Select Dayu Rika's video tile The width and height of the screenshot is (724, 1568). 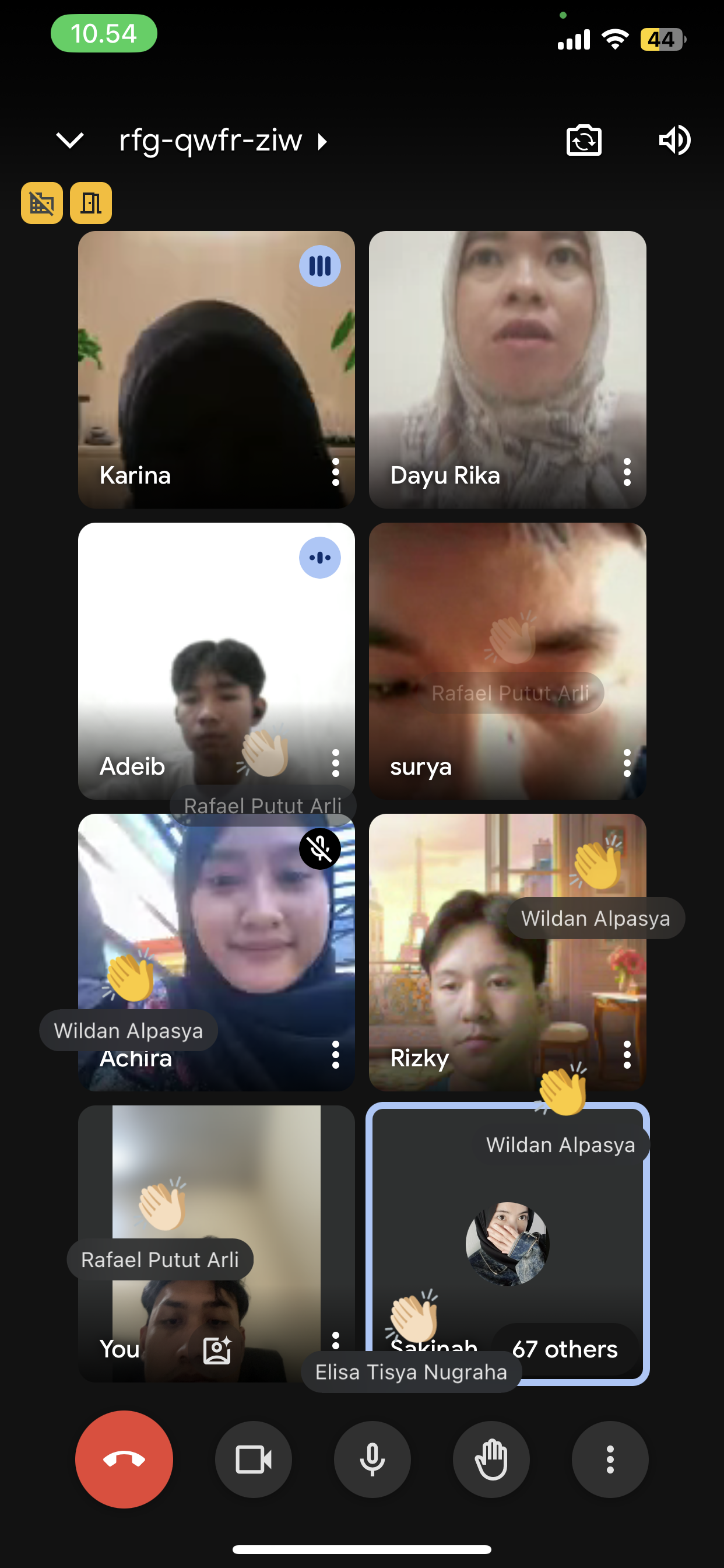click(507, 353)
